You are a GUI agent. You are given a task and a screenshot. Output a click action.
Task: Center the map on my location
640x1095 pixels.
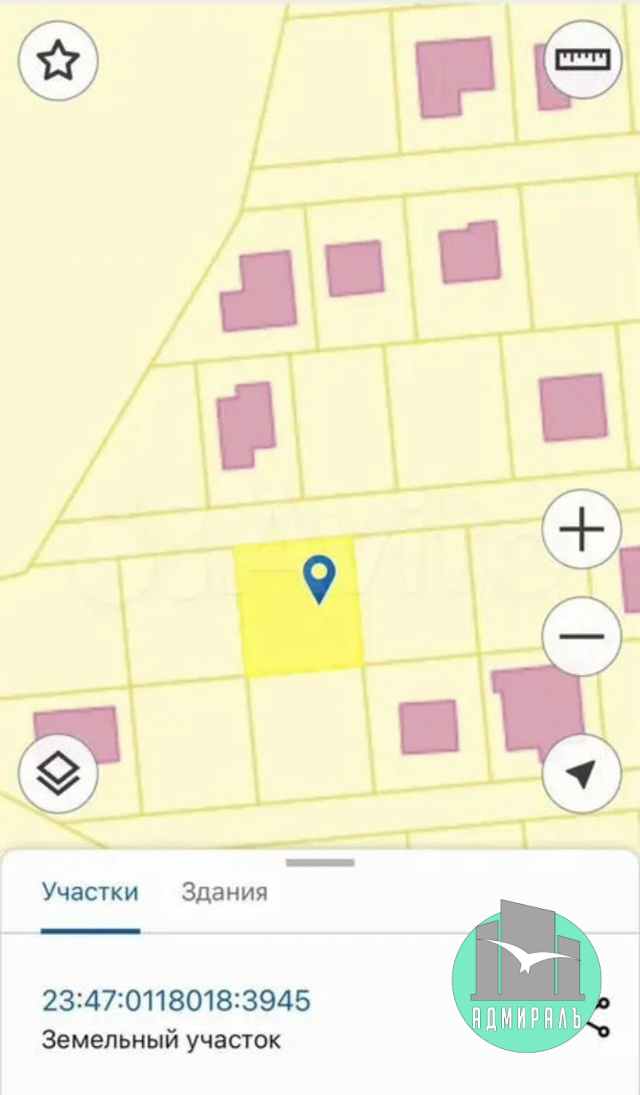[582, 773]
